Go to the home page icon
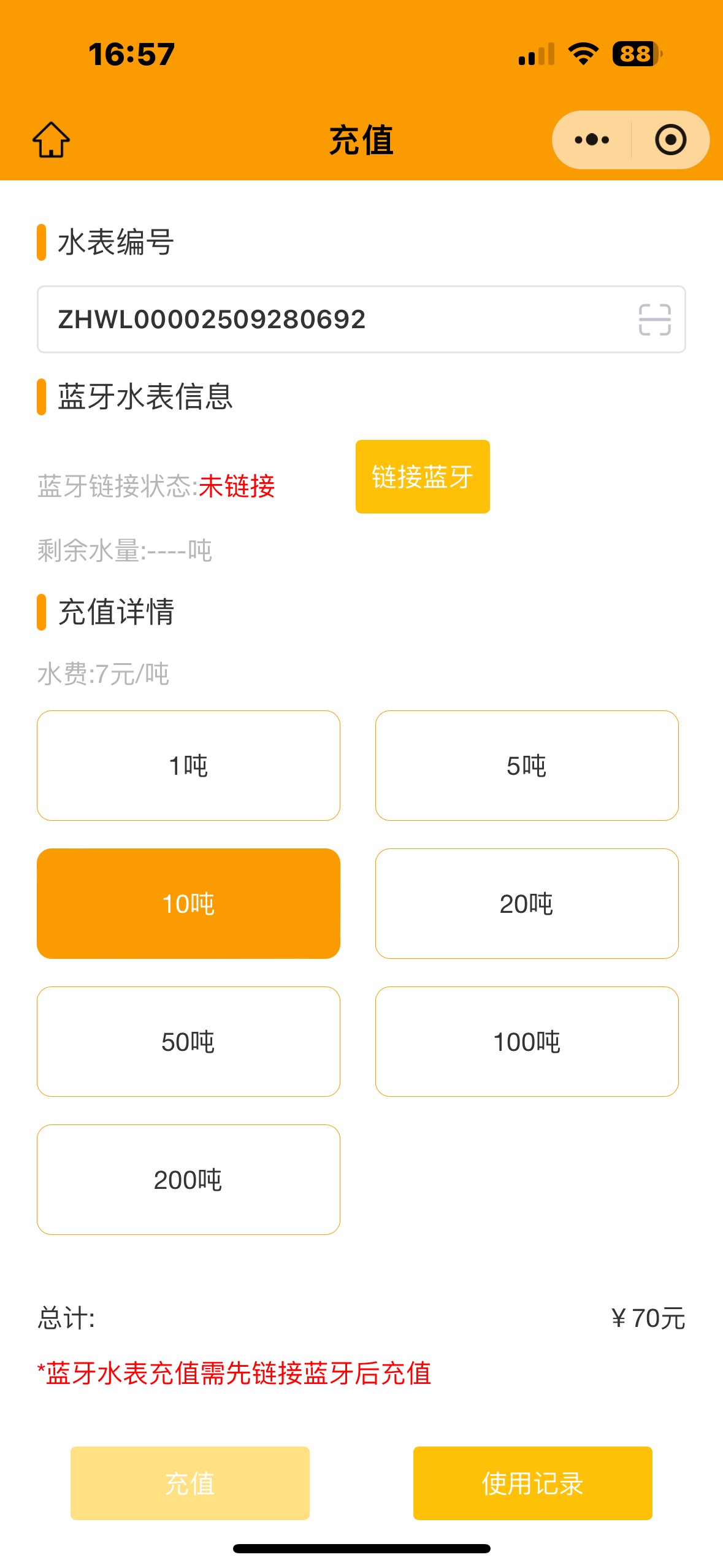 [x=51, y=140]
